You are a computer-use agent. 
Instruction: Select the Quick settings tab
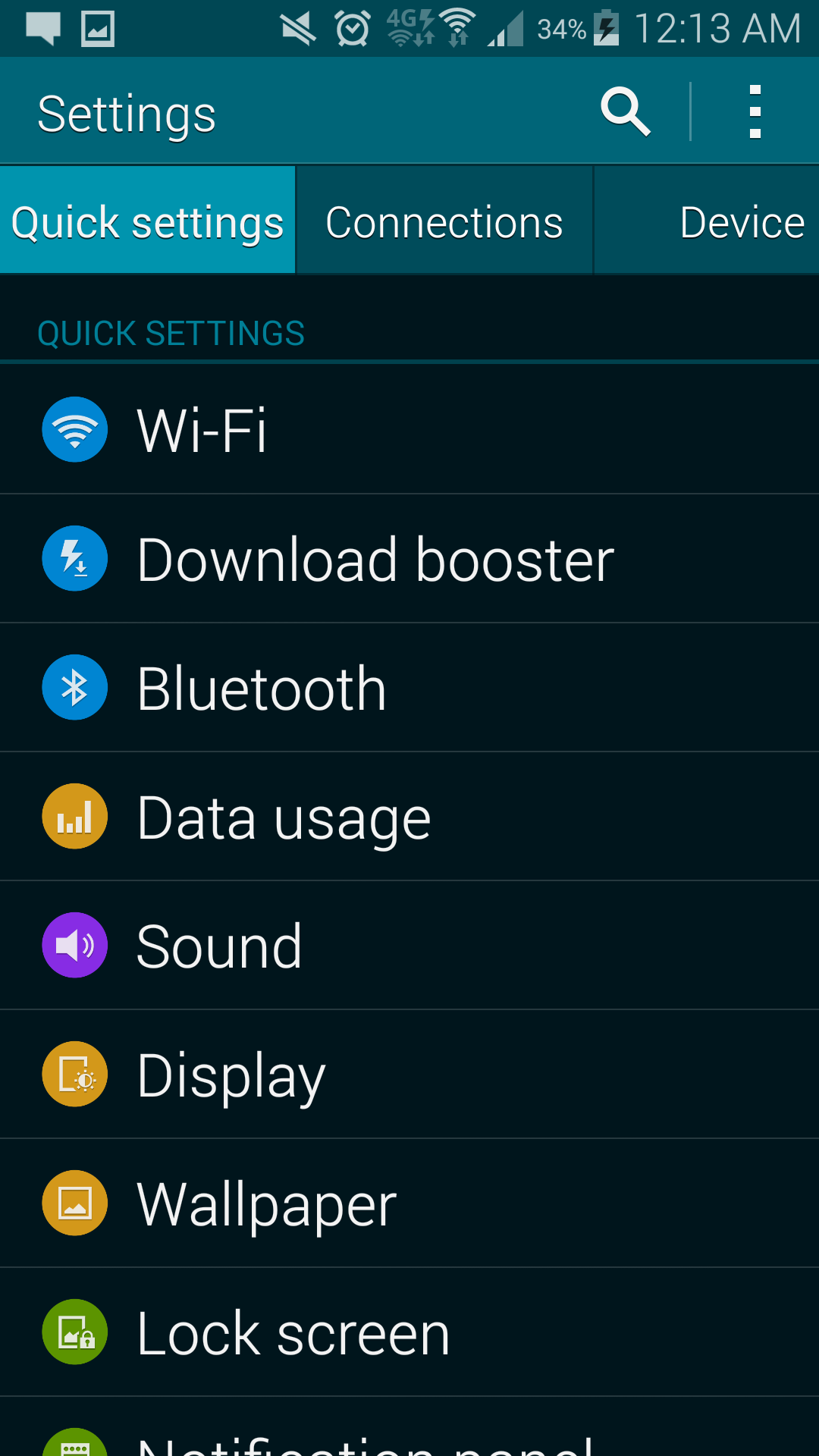[x=147, y=220]
